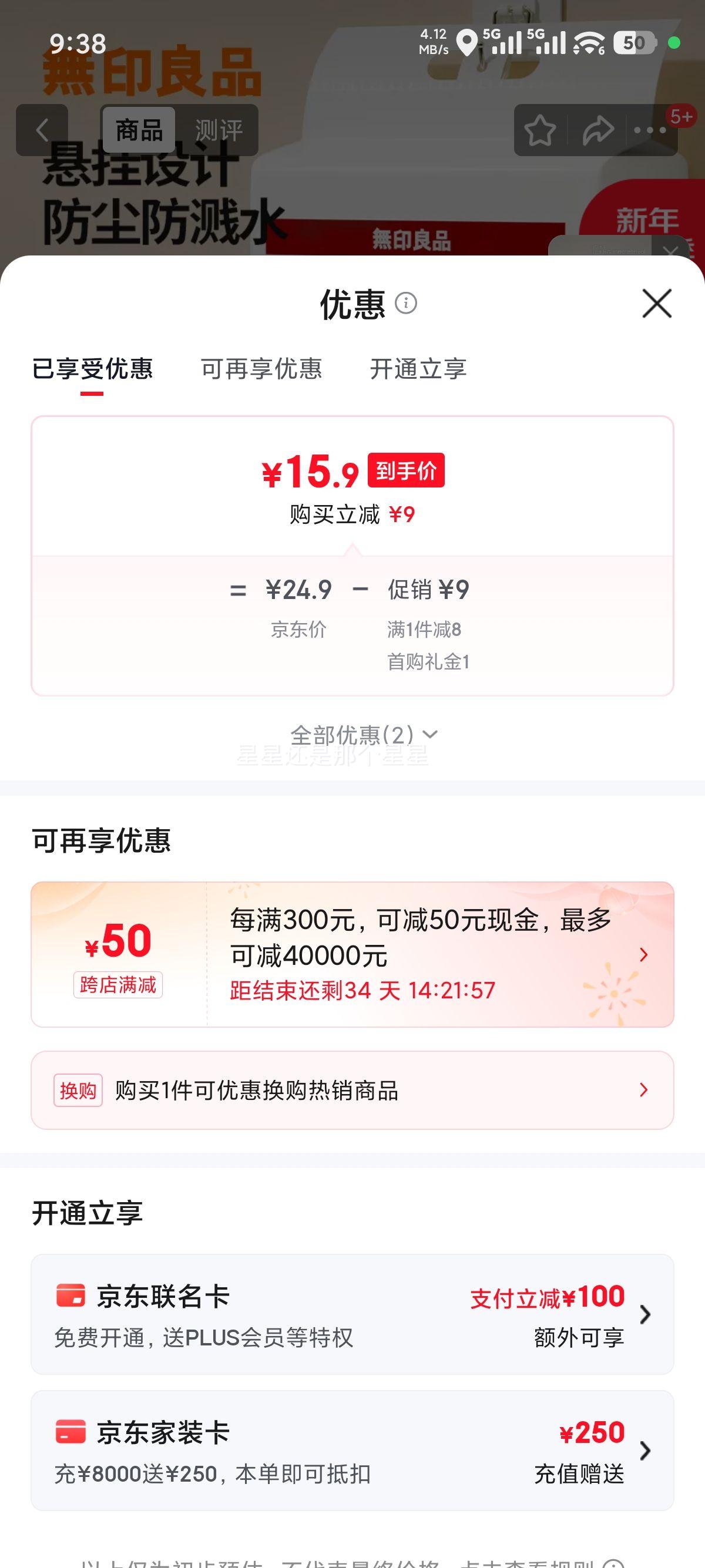Open 换购 offer details via chevron

click(643, 1089)
